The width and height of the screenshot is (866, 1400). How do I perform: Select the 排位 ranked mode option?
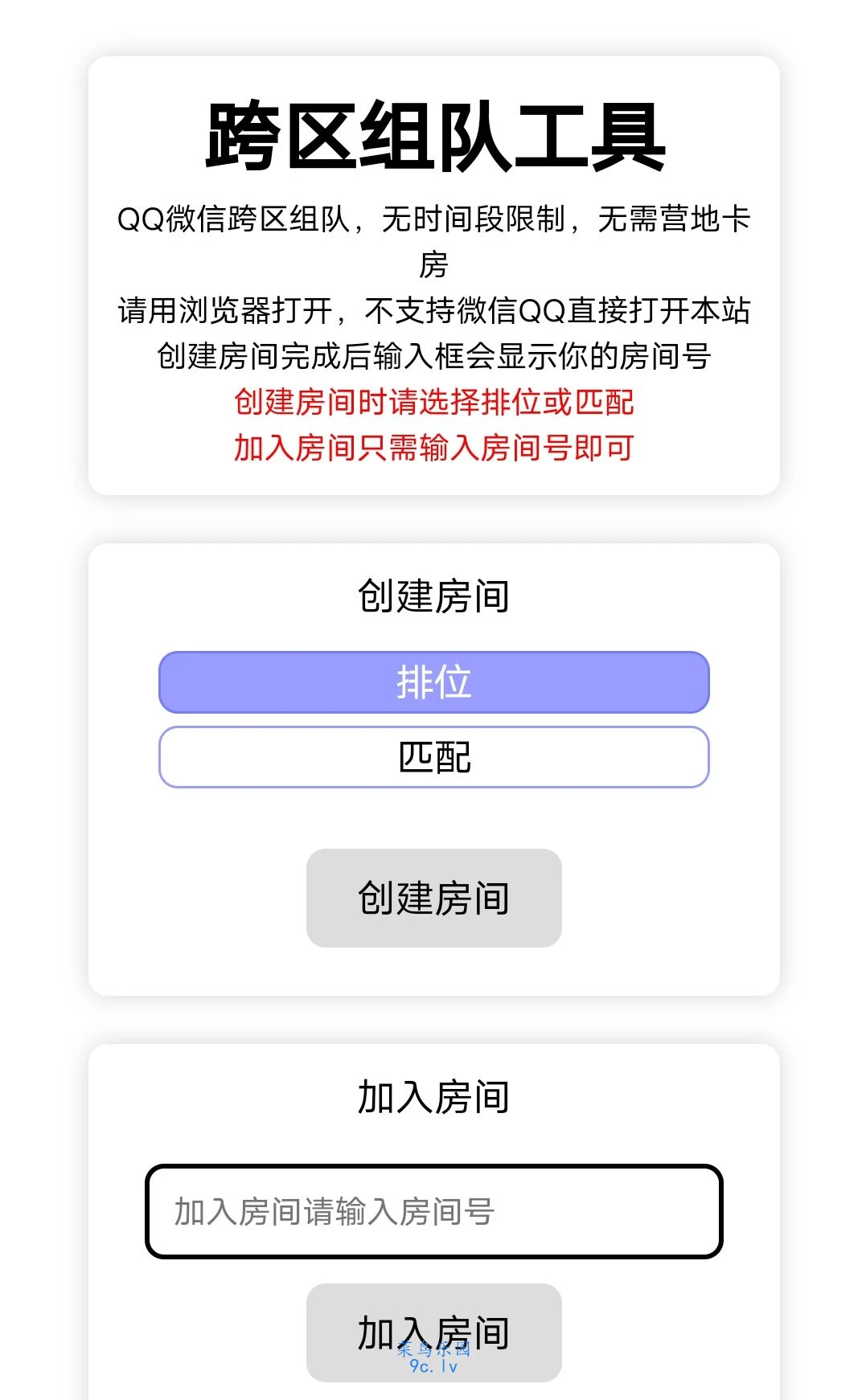point(433,682)
